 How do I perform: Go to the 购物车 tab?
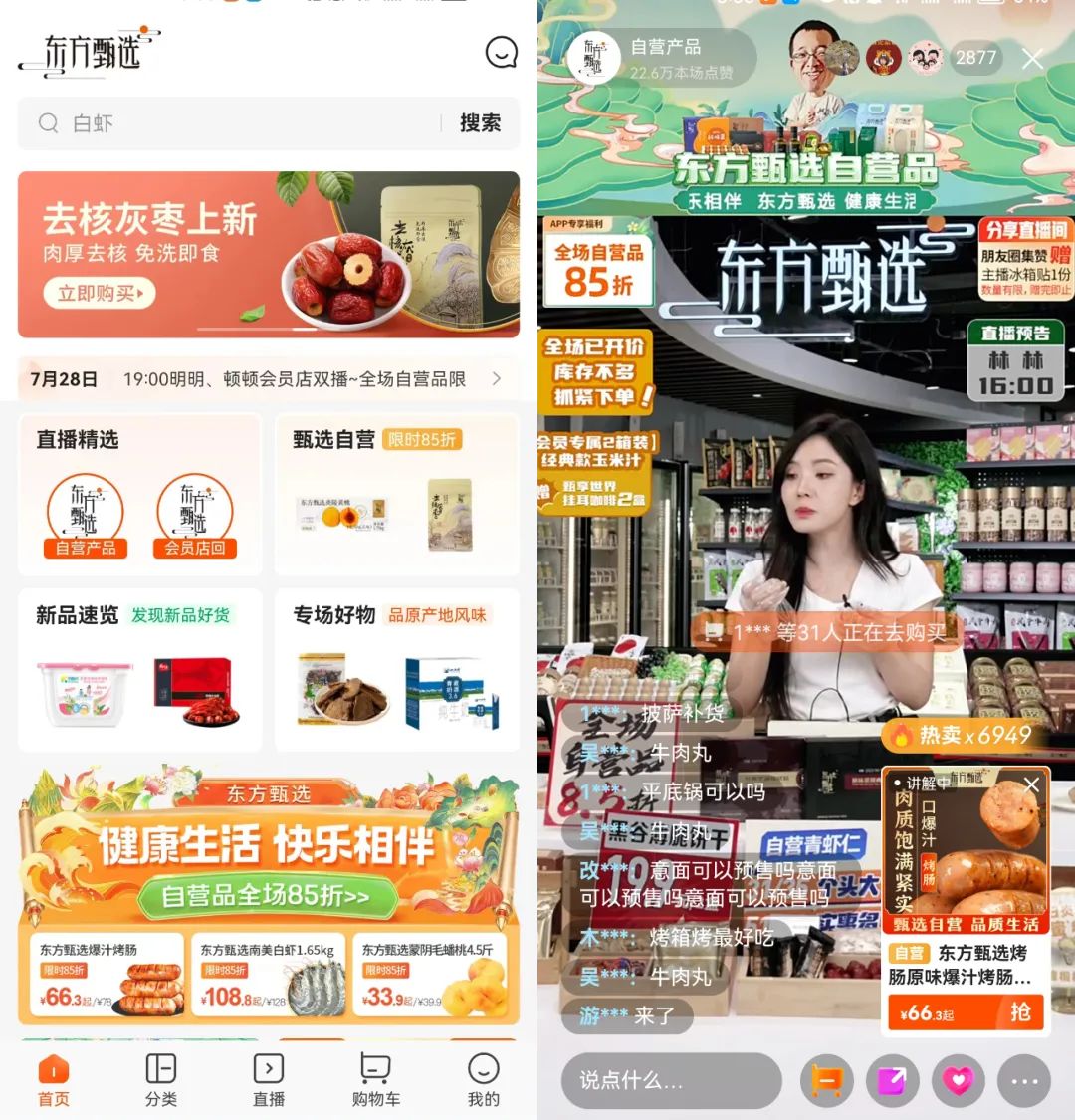(x=375, y=1080)
